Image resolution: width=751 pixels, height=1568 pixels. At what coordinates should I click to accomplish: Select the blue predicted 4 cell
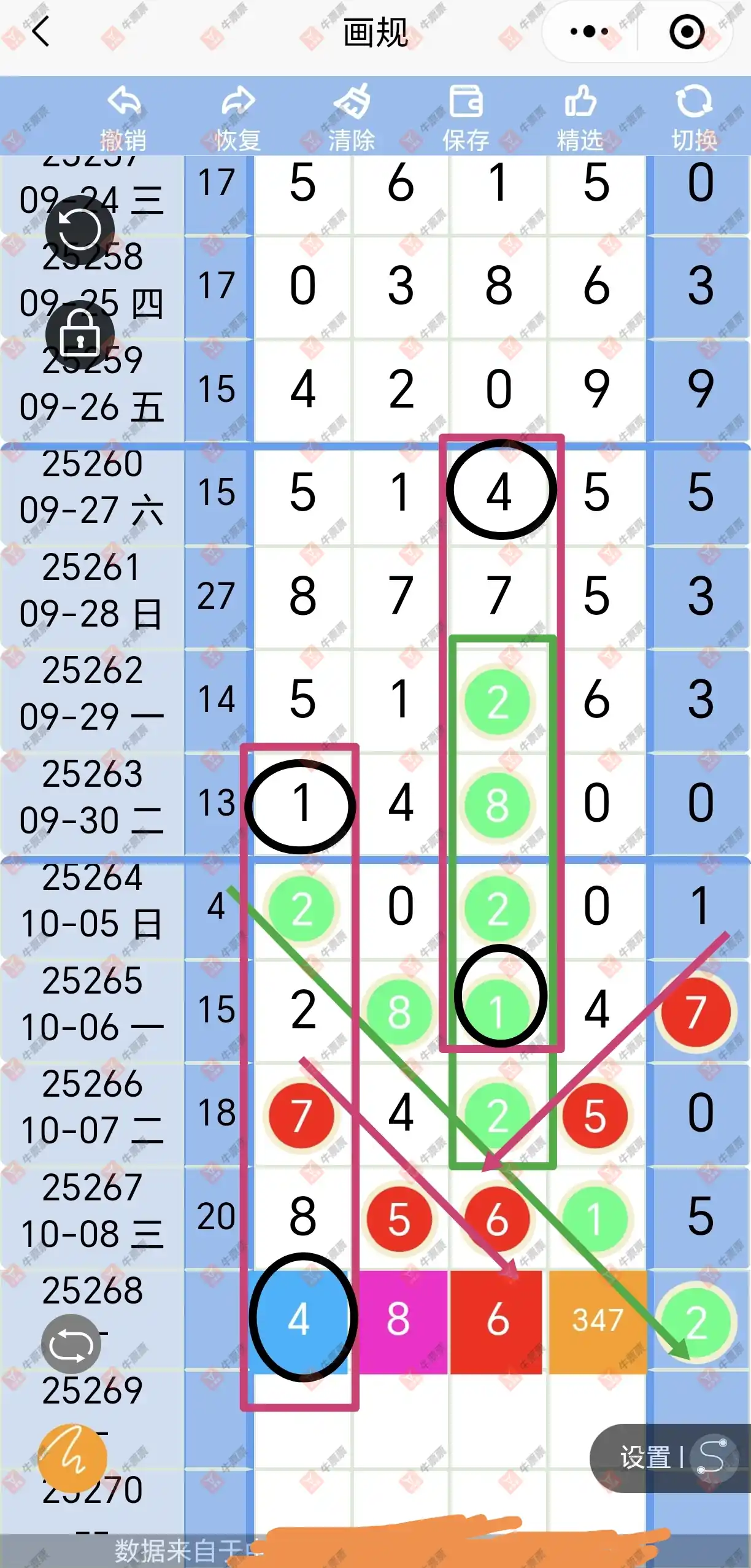(299, 1319)
